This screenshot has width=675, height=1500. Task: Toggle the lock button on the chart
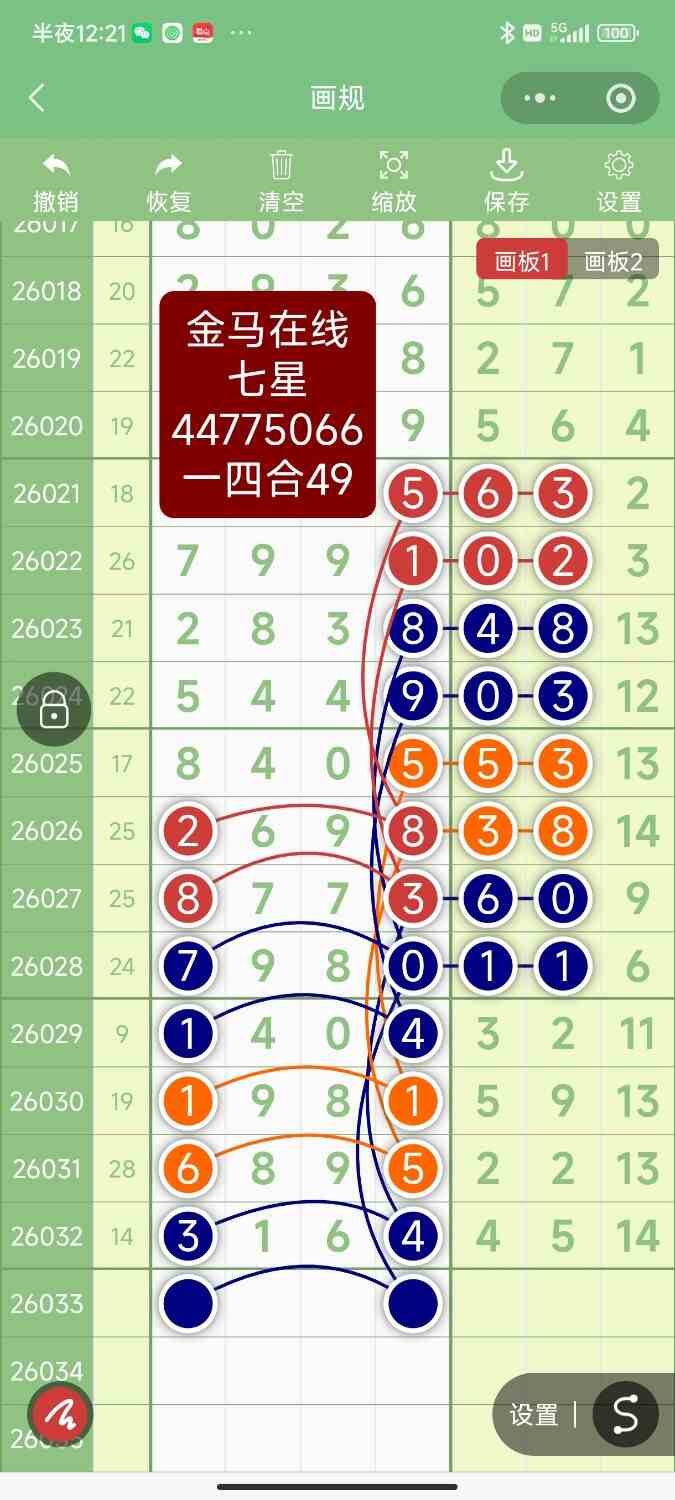[53, 711]
